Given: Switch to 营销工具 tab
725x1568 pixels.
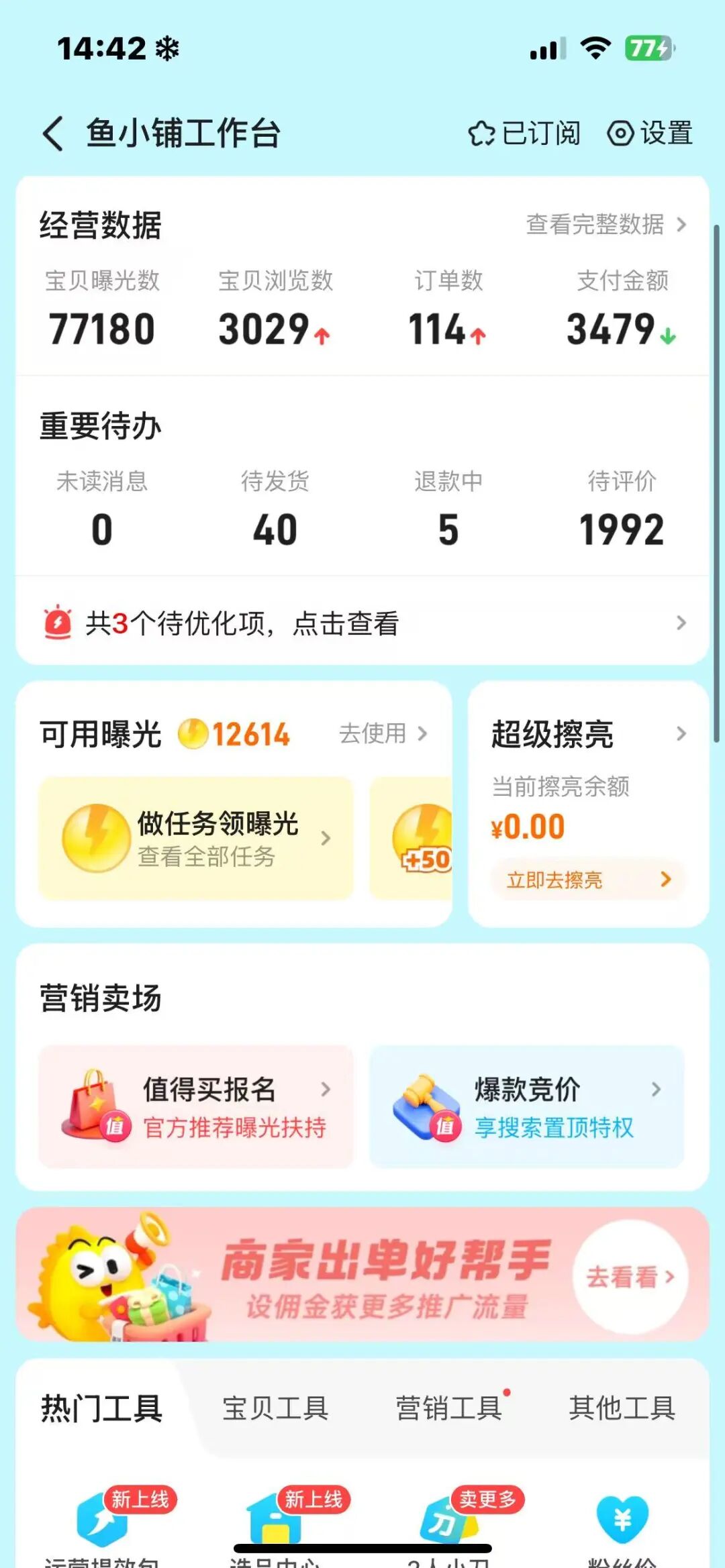Looking at the screenshot, I should coord(448,1408).
